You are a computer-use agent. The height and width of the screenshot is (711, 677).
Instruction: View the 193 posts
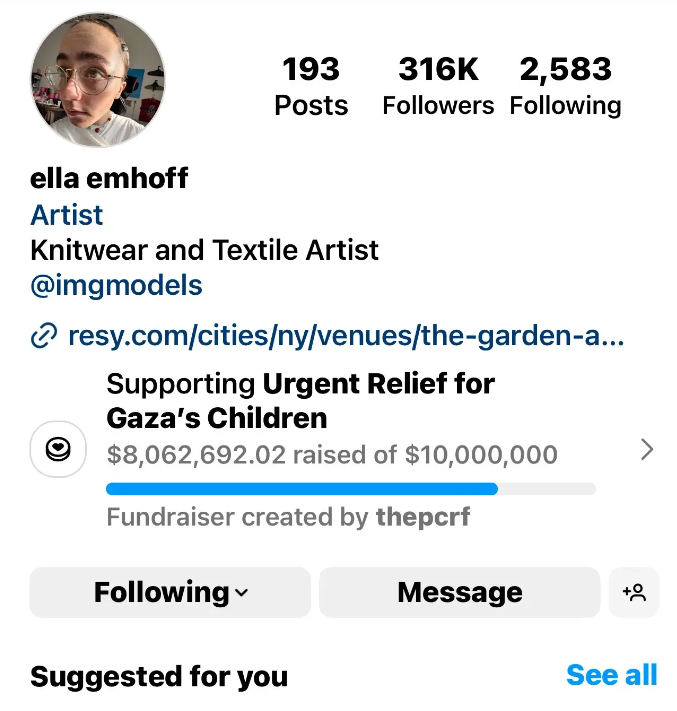click(311, 86)
